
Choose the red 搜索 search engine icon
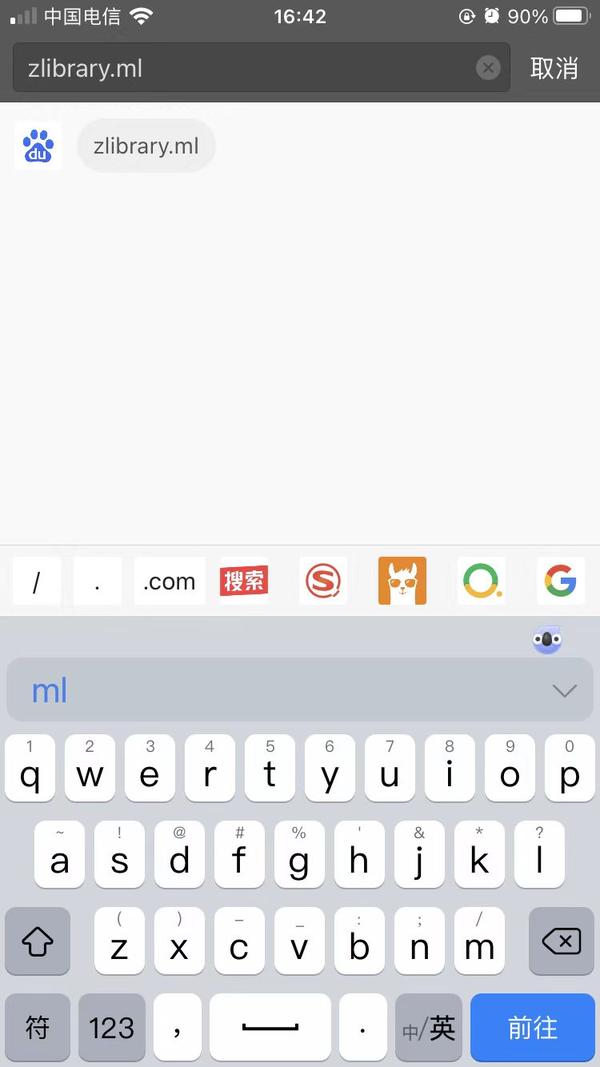[244, 580]
